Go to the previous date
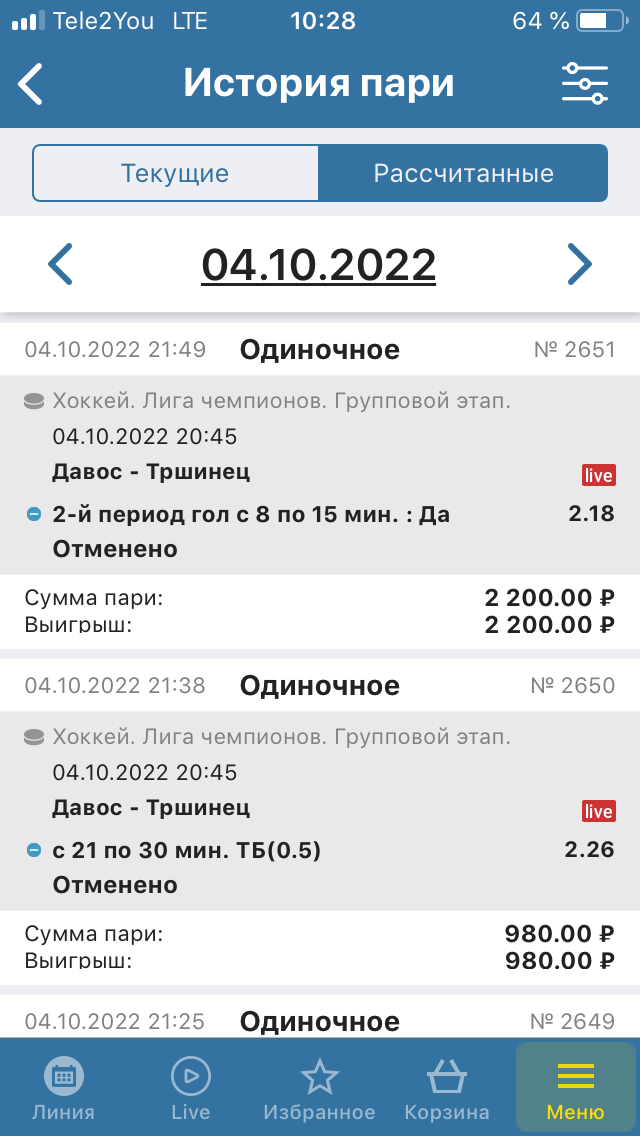This screenshot has width=640, height=1136. coord(61,265)
